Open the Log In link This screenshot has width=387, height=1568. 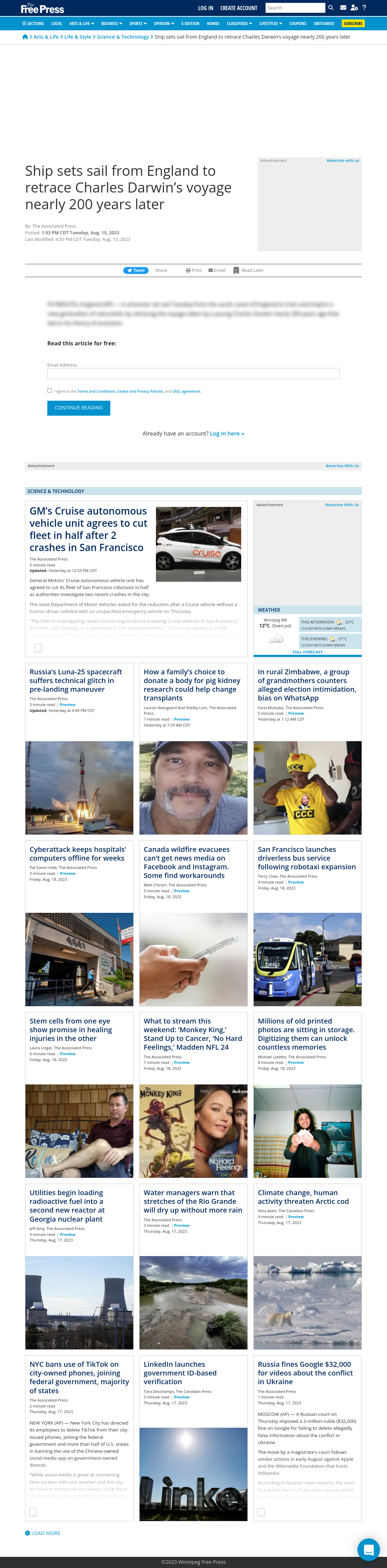tap(206, 8)
